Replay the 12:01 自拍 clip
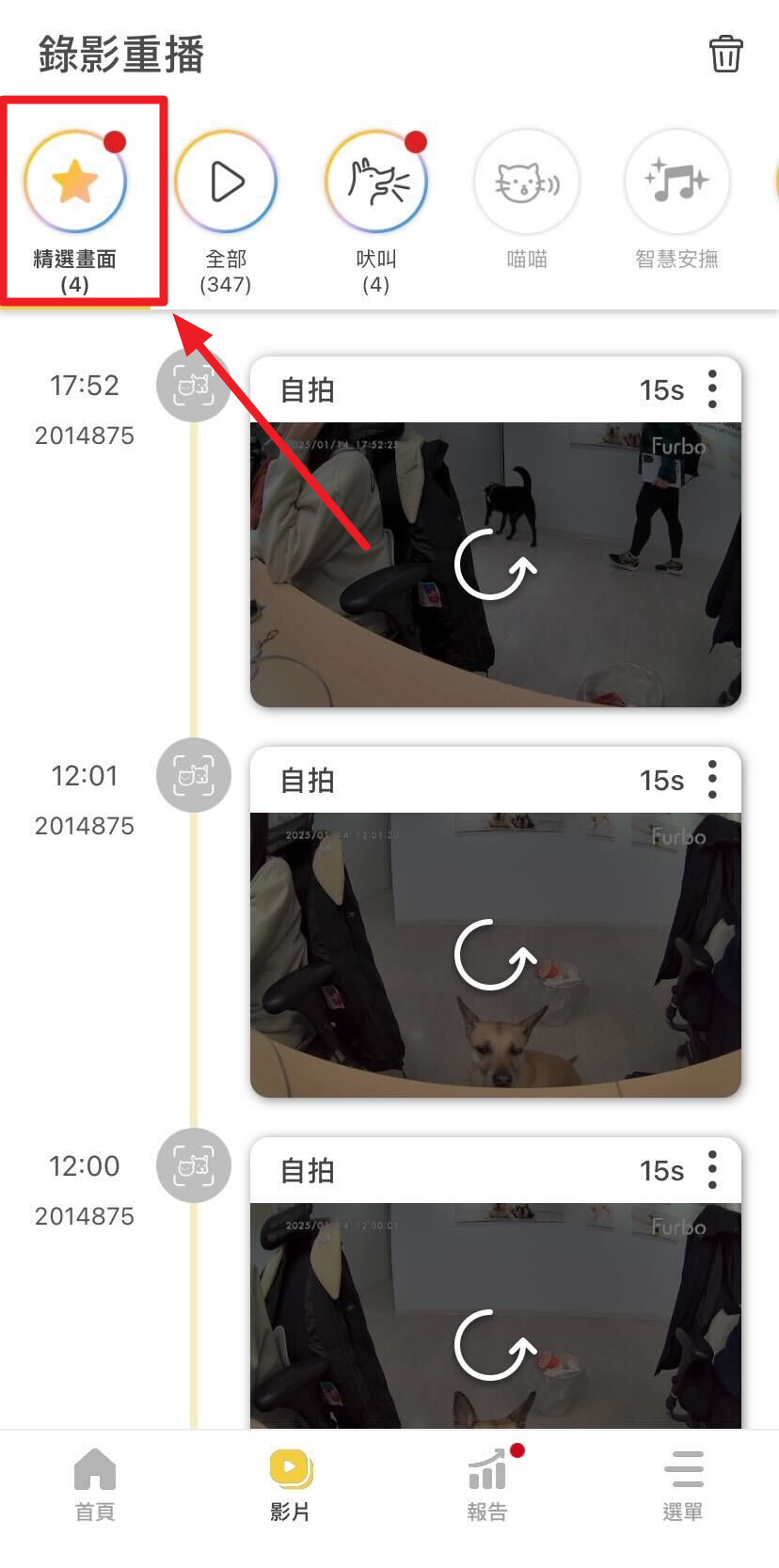 (x=495, y=956)
